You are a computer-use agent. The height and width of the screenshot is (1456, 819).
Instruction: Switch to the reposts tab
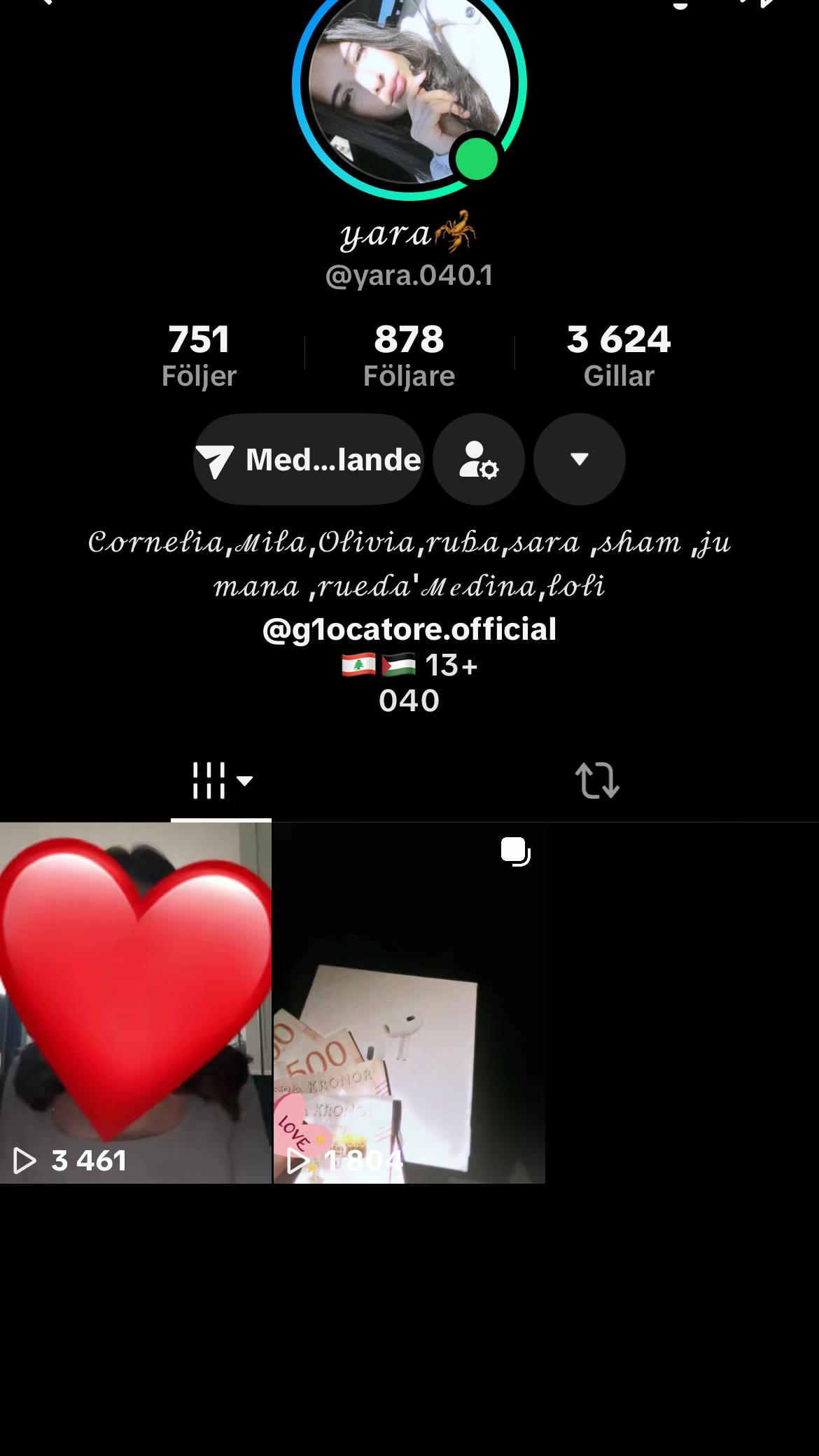(597, 780)
